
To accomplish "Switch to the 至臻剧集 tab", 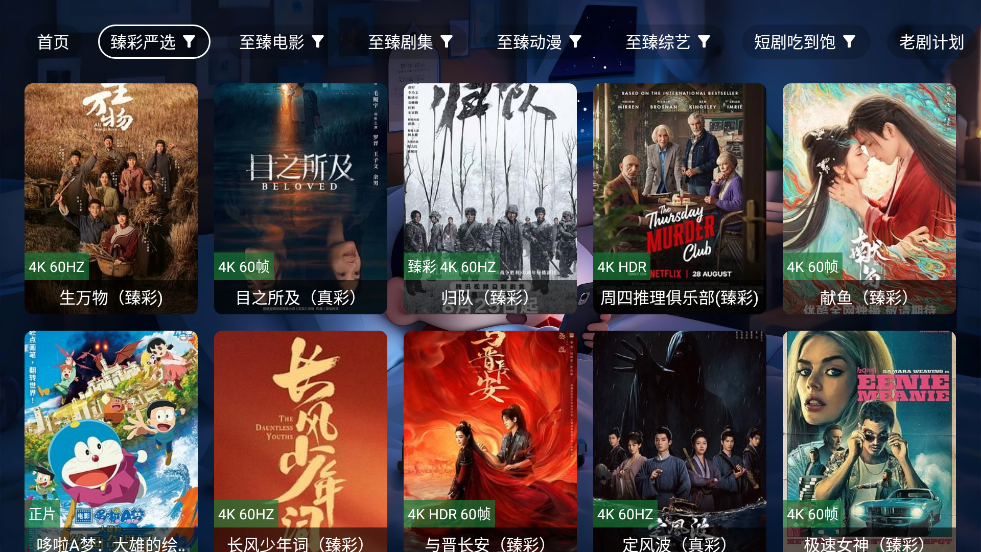I will click(x=411, y=42).
